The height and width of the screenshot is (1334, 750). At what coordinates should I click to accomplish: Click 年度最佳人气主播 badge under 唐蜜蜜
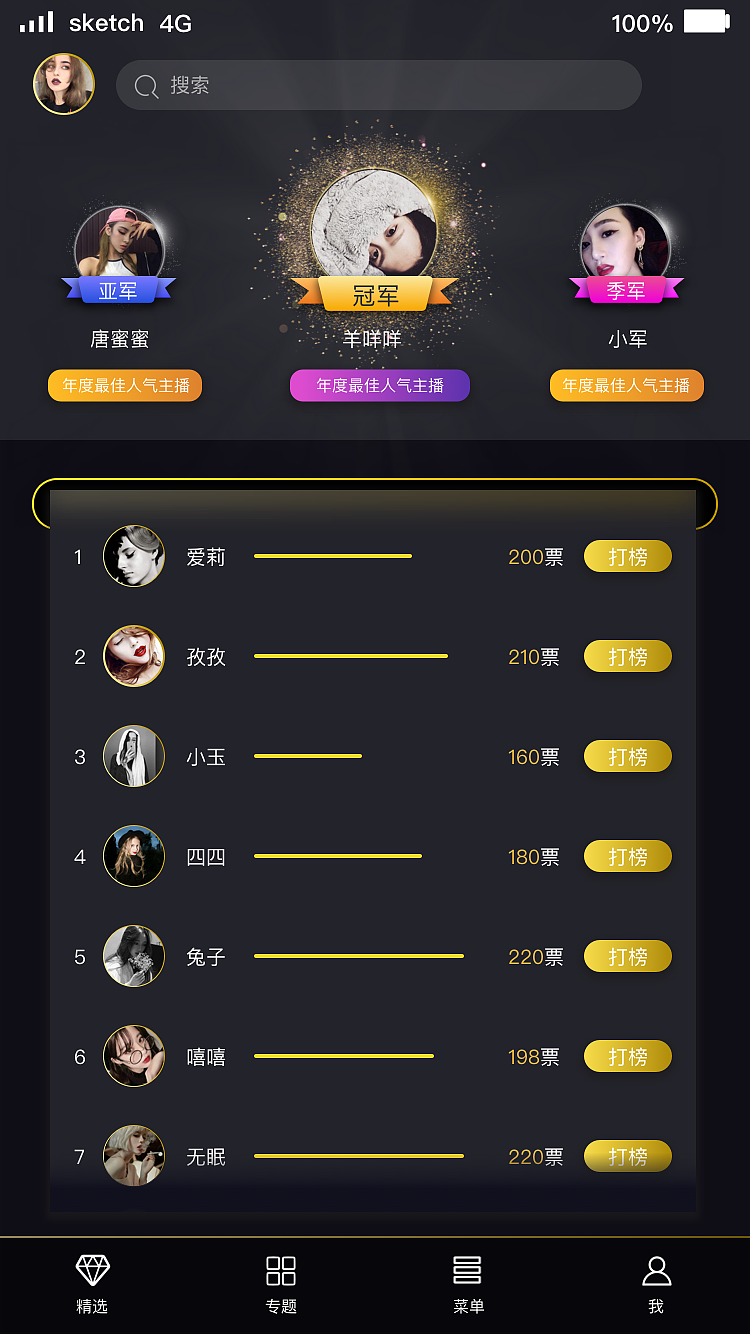click(x=124, y=385)
